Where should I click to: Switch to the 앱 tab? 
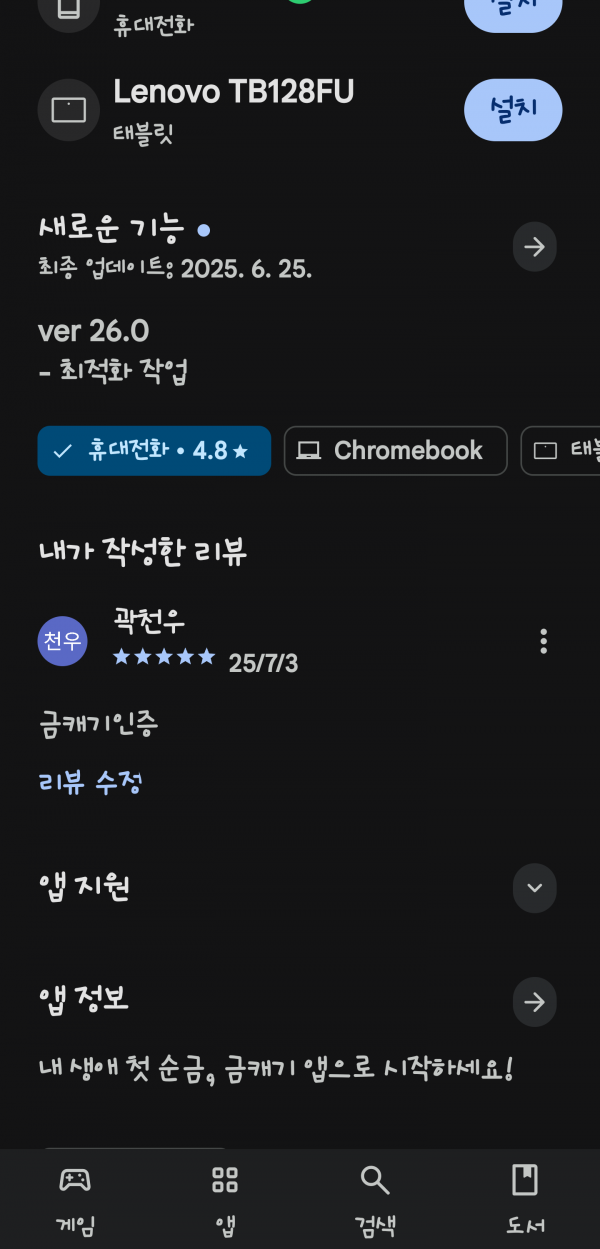225,1198
